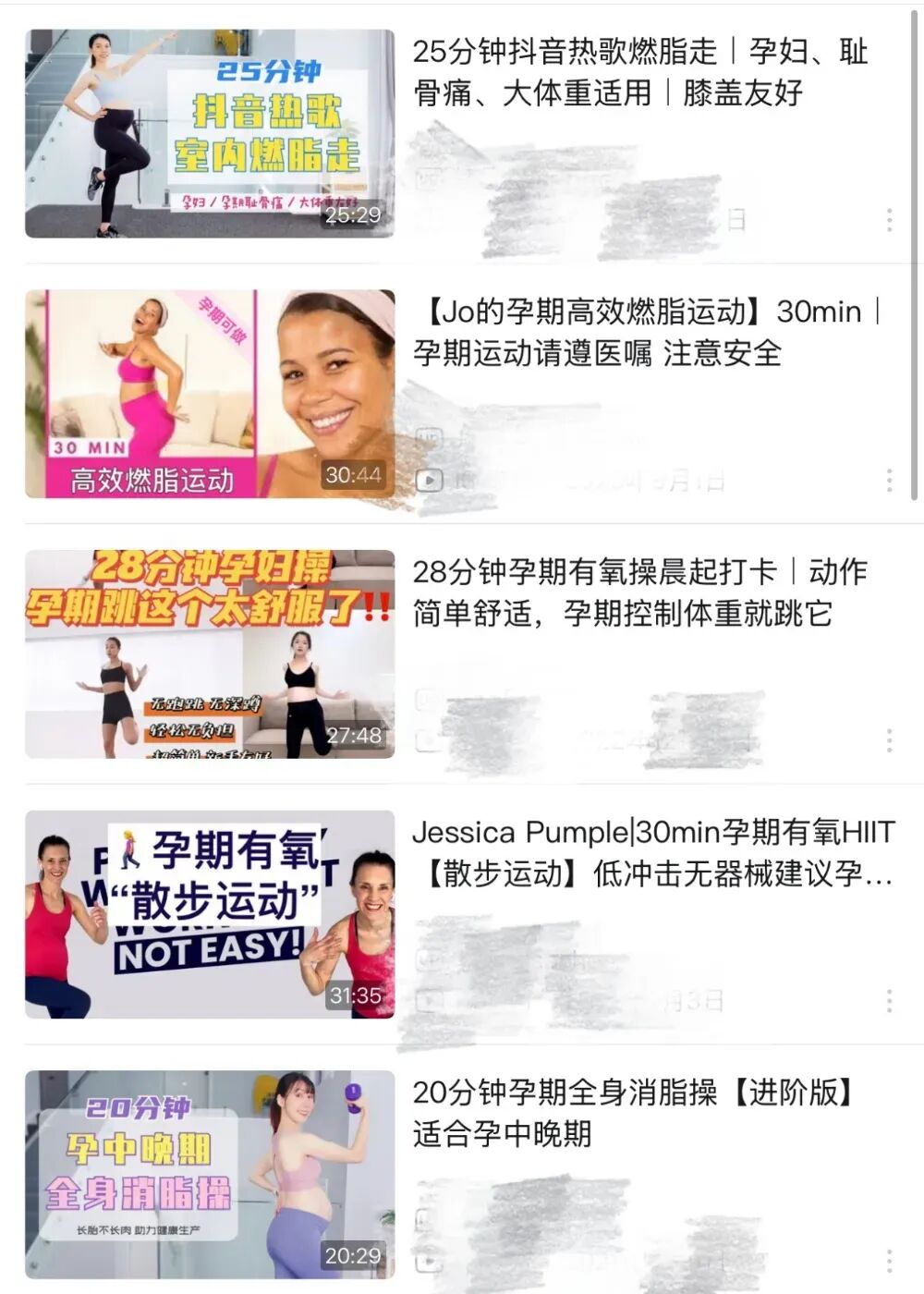Show more options for 28分钟孕期有氧操晨起打卡
Viewport: 924px width, 1294px height.
889,739
